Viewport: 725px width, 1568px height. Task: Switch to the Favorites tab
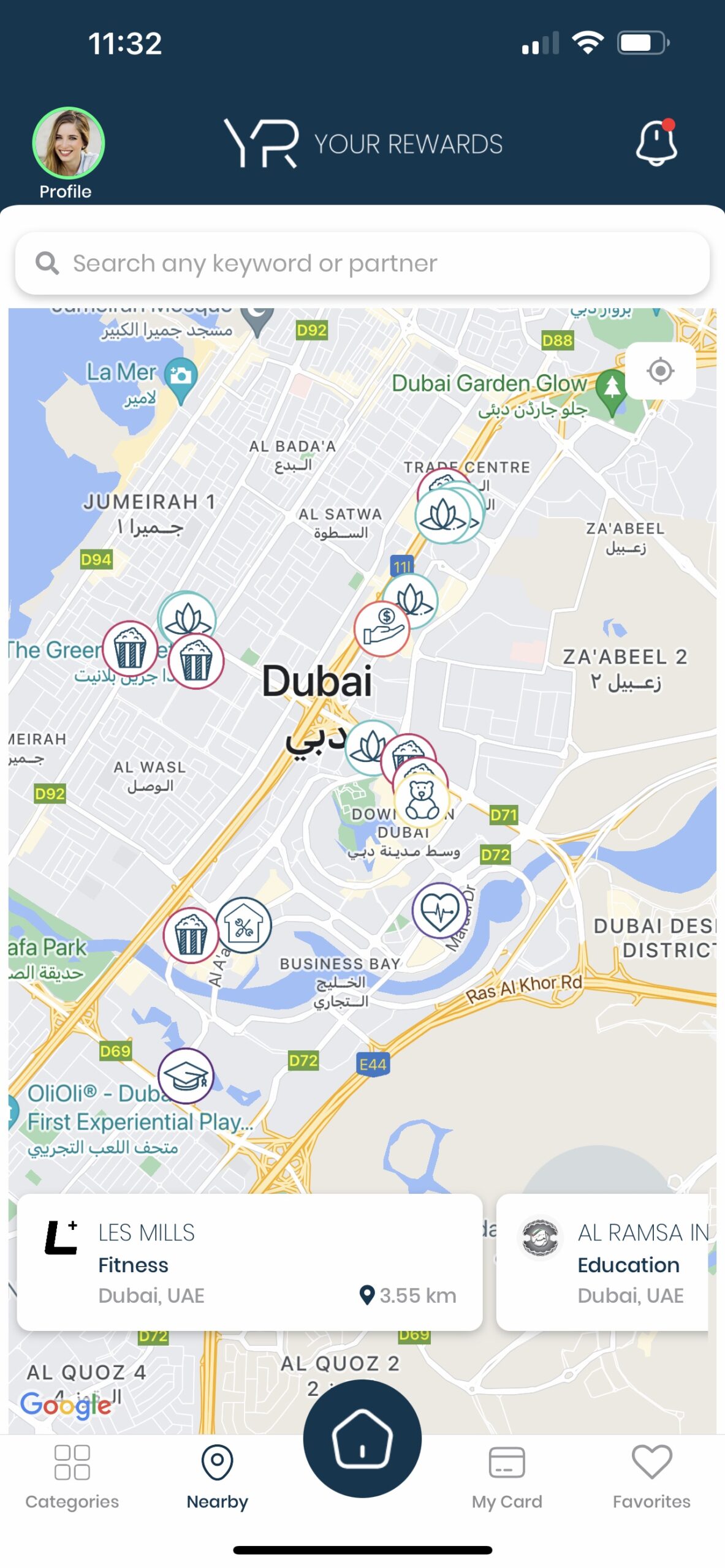click(x=651, y=1476)
